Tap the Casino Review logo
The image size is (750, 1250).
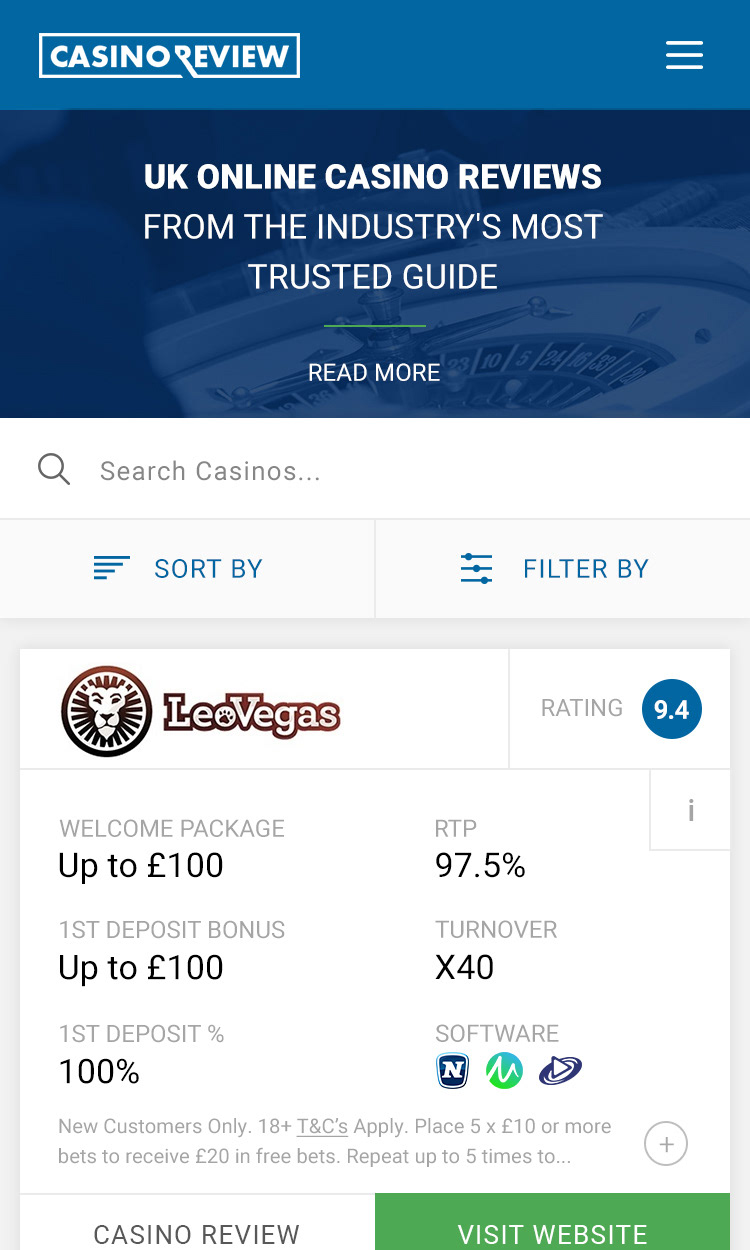[x=169, y=56]
